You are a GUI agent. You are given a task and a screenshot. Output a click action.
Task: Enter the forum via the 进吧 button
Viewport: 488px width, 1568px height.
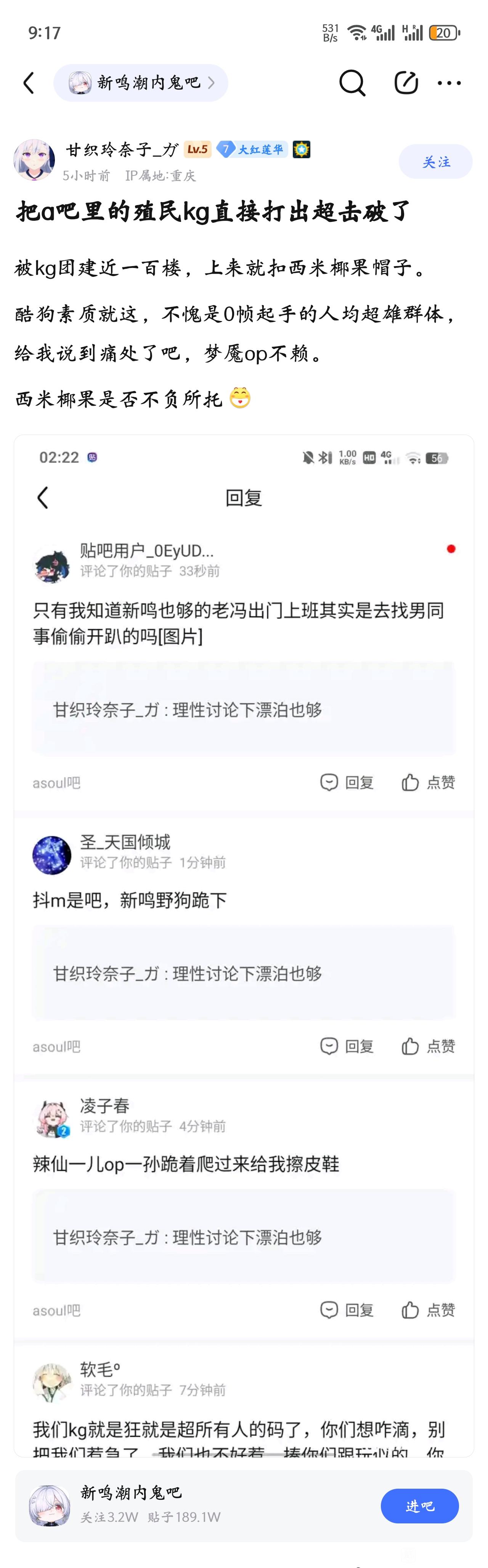point(419,1505)
